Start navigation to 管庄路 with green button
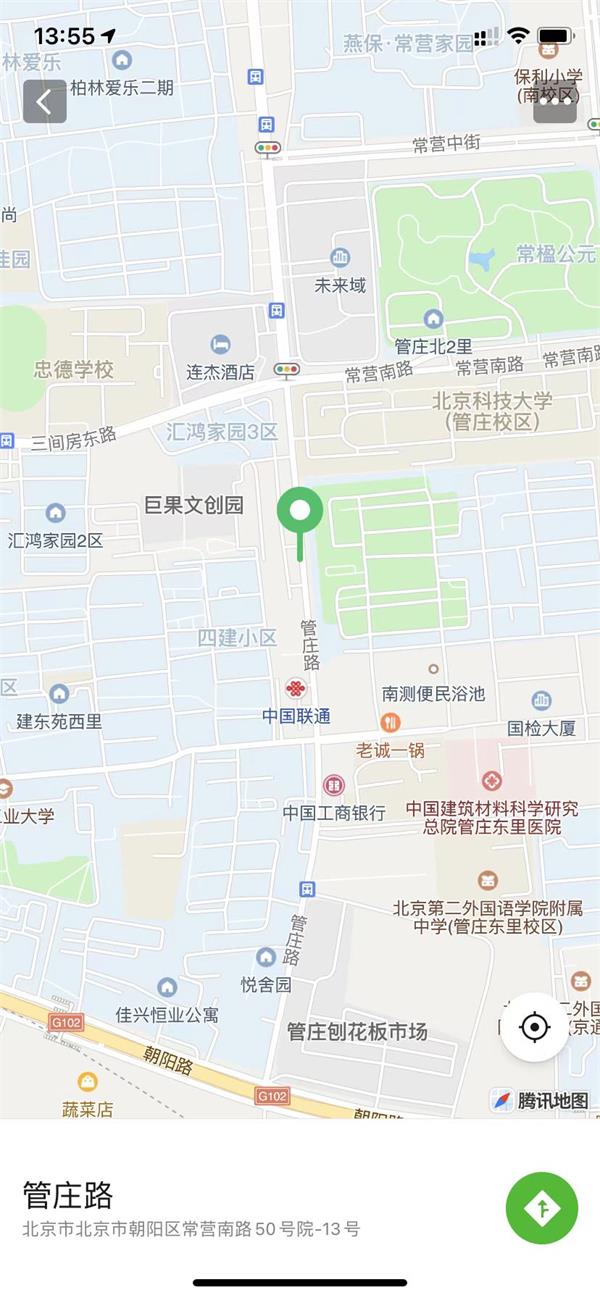Viewport: 600px width, 1298px height. coord(542,1208)
